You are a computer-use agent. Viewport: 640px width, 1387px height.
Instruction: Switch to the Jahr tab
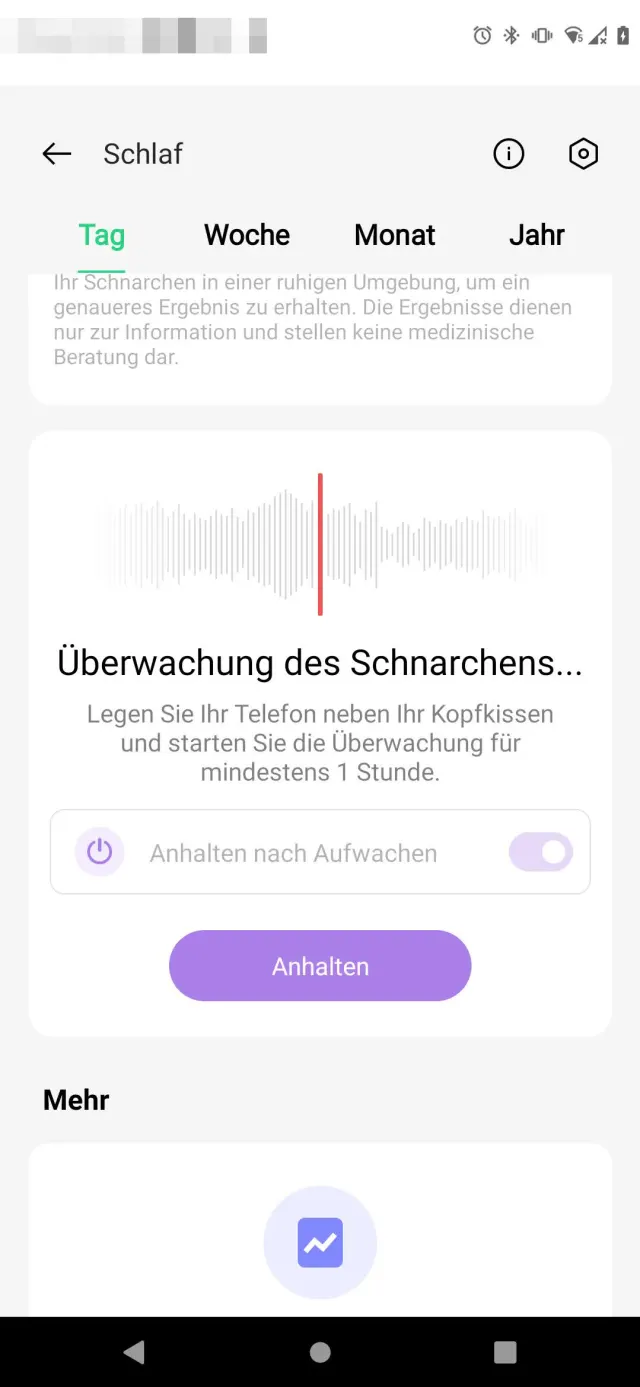537,235
